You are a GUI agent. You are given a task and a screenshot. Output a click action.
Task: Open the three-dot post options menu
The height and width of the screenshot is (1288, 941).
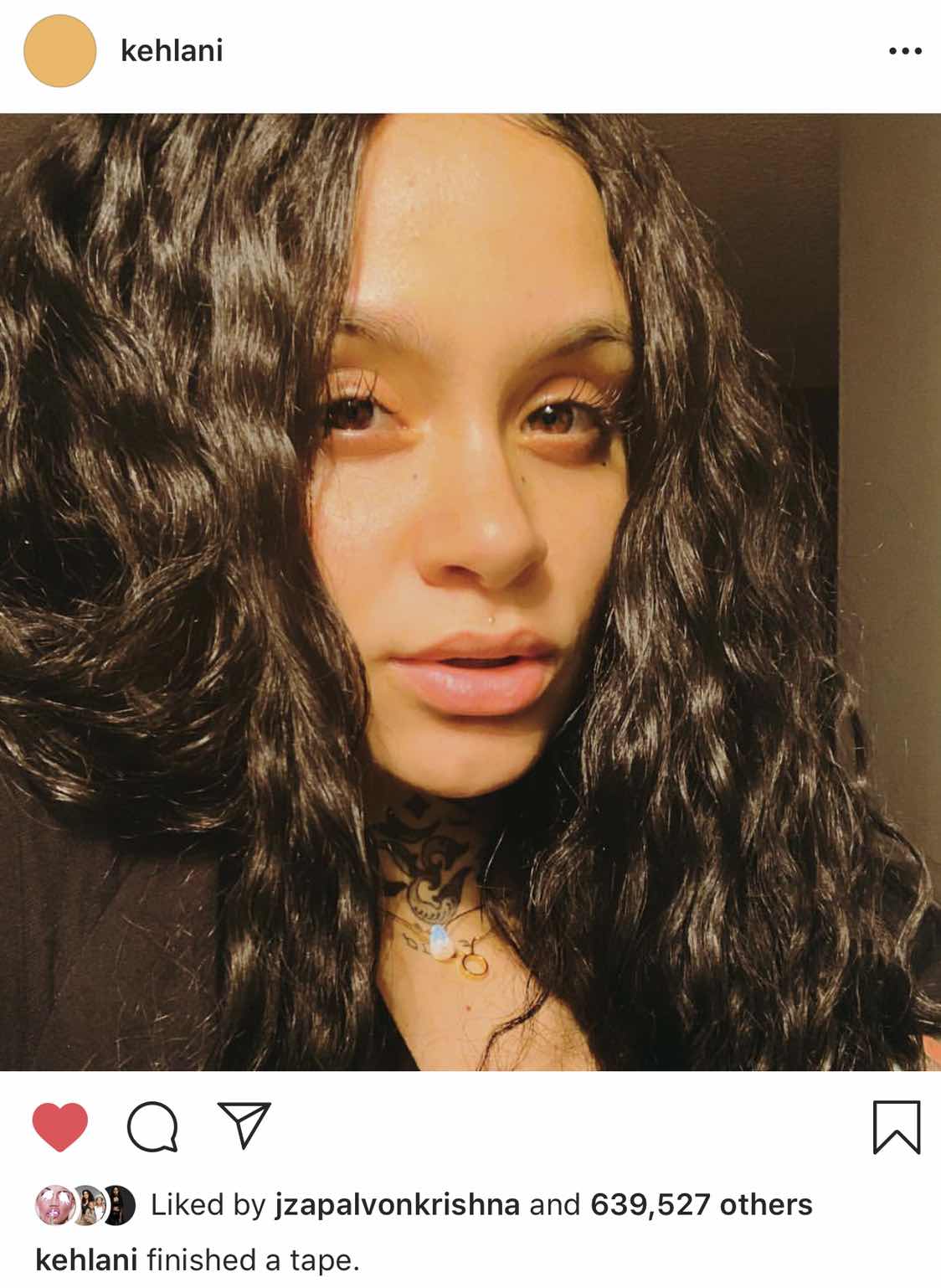pyautogui.click(x=905, y=51)
